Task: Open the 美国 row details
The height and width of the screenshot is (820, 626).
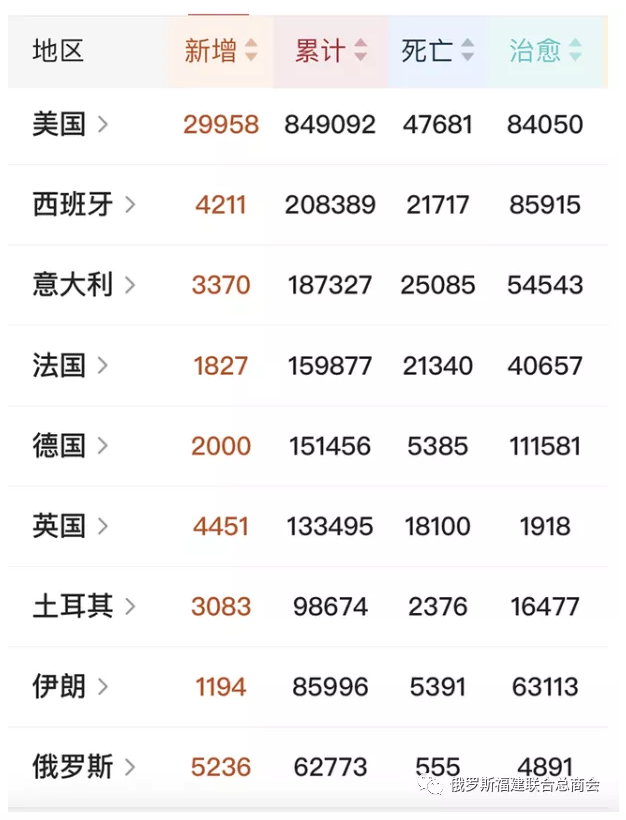Action: click(x=70, y=125)
